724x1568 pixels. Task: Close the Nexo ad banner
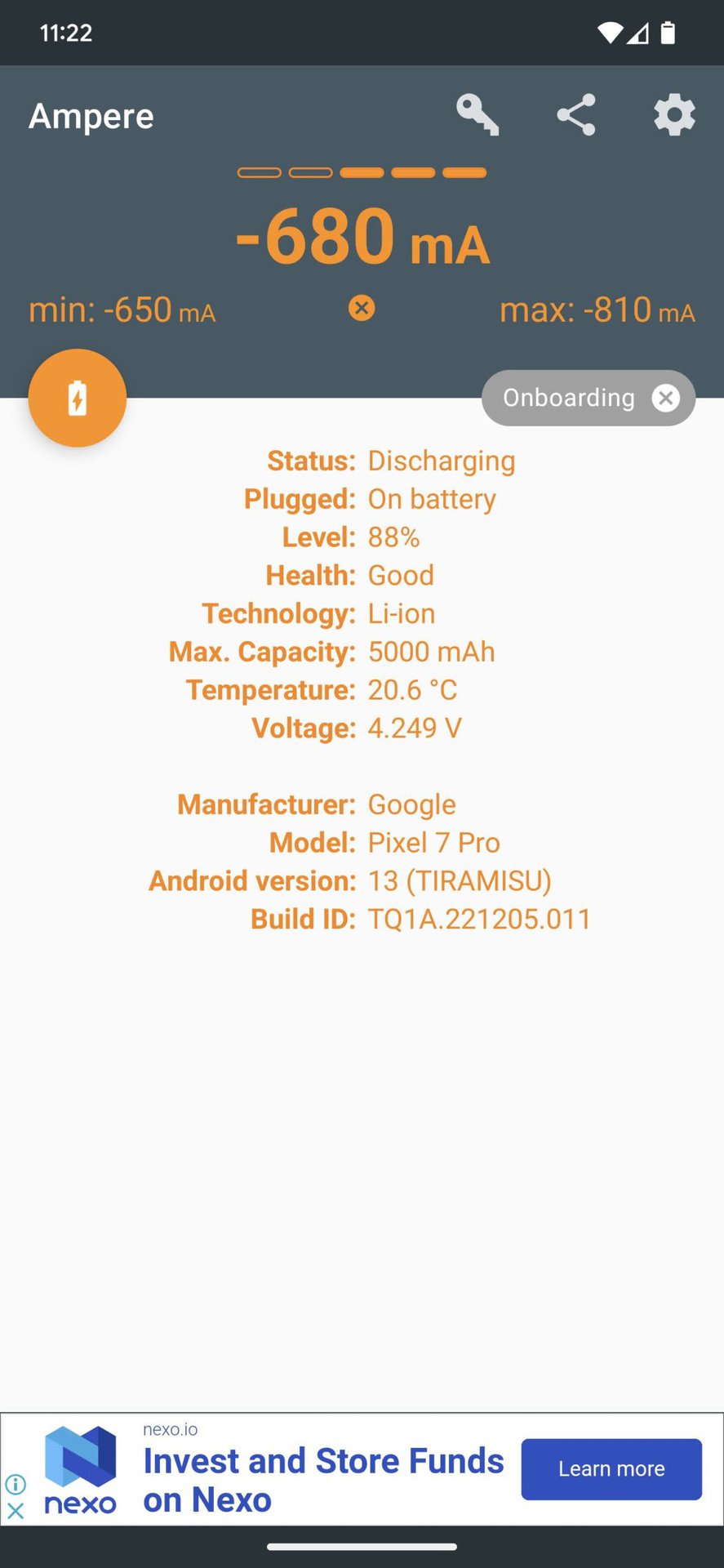coord(16,1512)
